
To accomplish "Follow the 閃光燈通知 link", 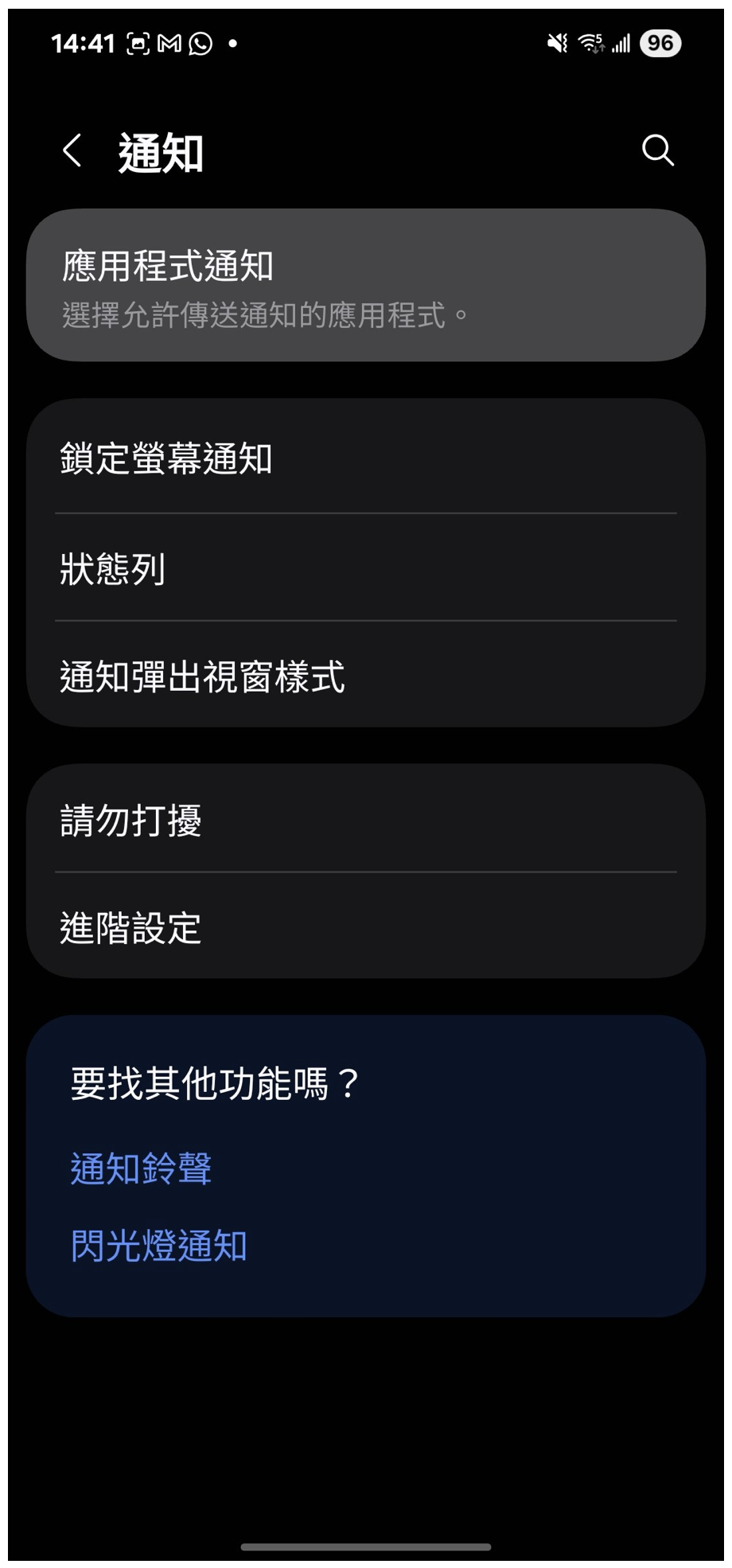I will point(159,1246).
